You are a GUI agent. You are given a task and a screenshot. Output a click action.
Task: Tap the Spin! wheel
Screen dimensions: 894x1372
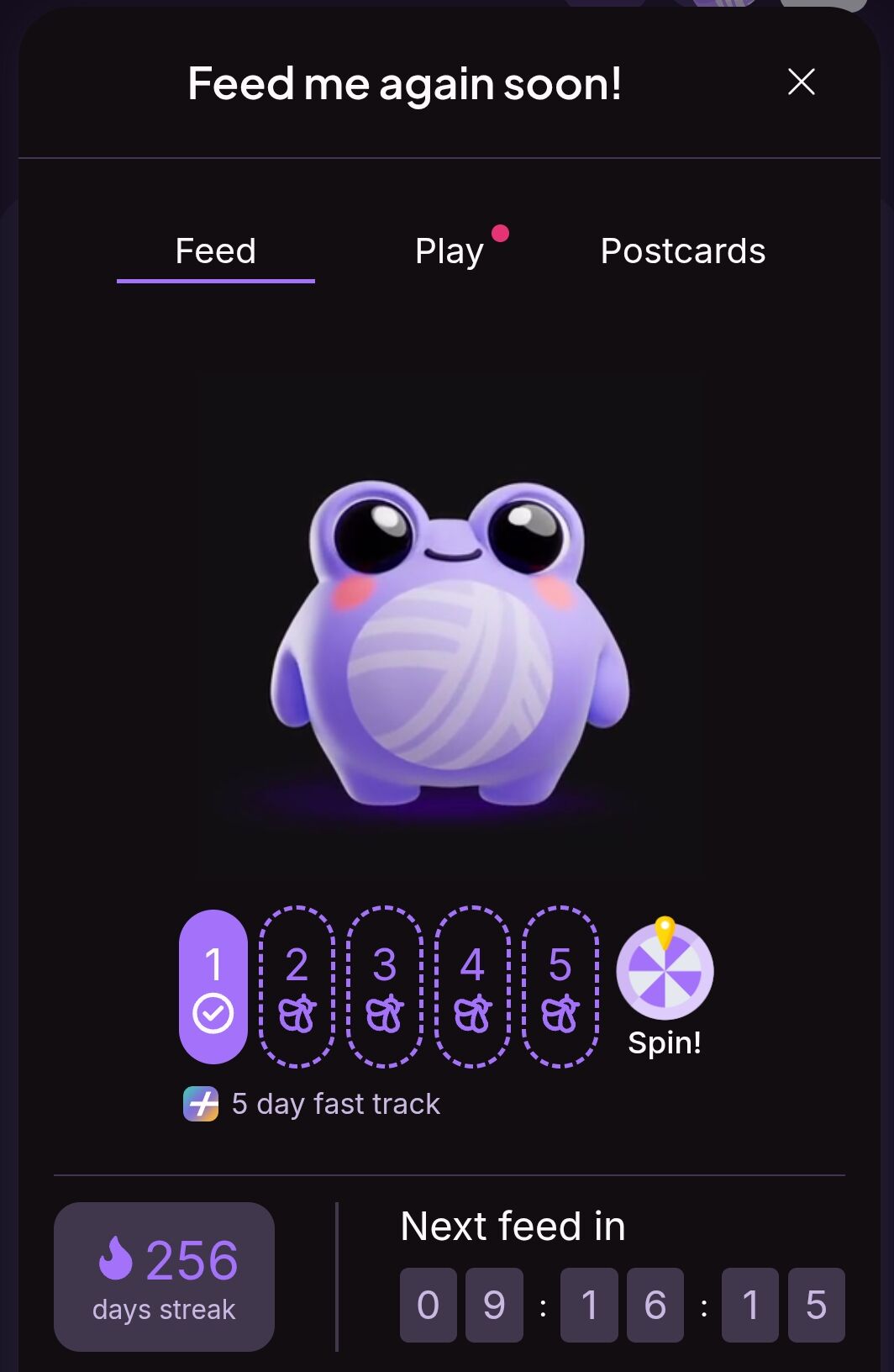[x=665, y=973]
